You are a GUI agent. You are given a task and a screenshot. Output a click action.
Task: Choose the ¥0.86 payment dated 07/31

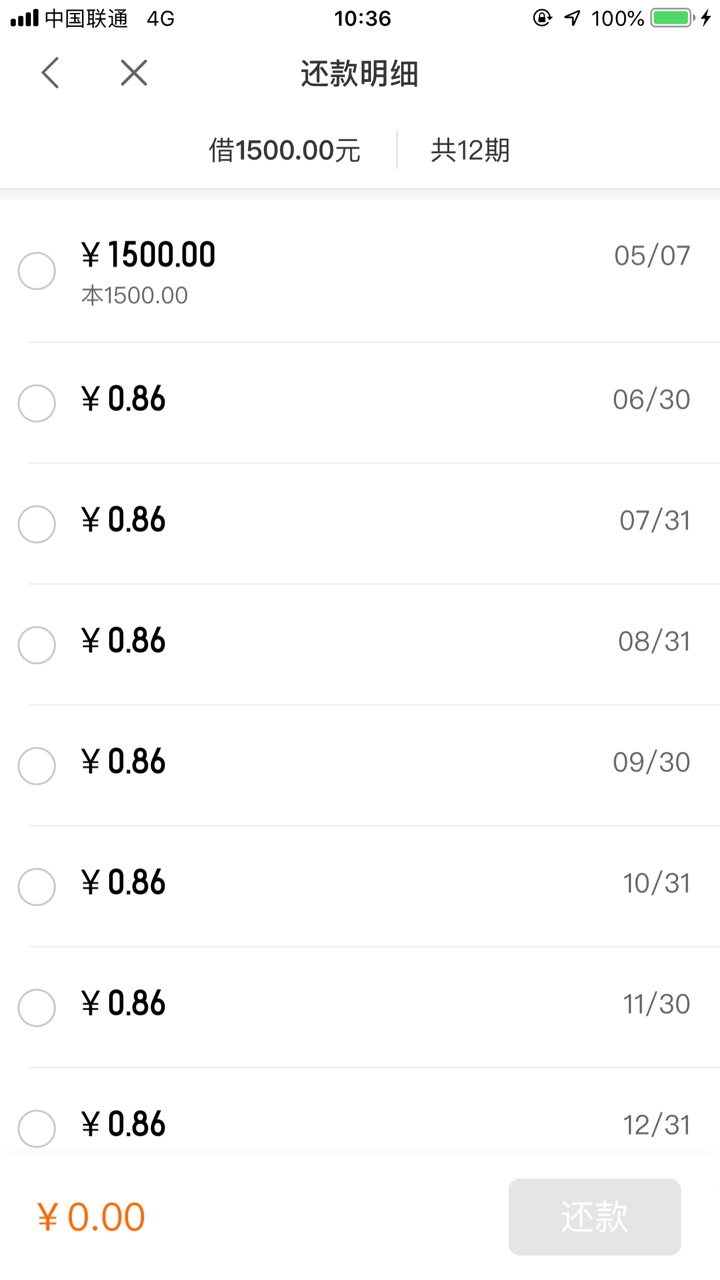tap(37, 524)
